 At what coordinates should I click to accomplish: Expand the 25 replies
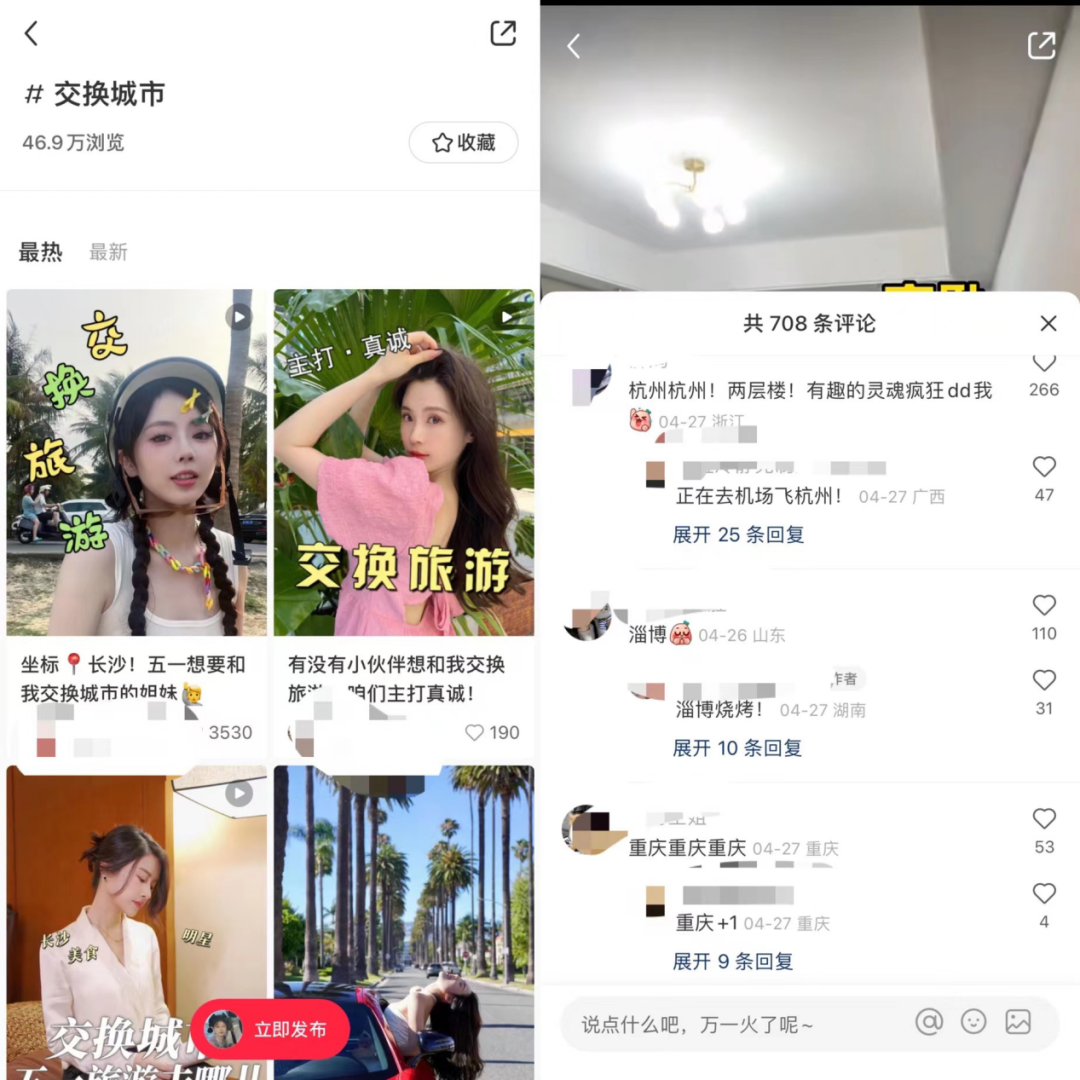[738, 535]
